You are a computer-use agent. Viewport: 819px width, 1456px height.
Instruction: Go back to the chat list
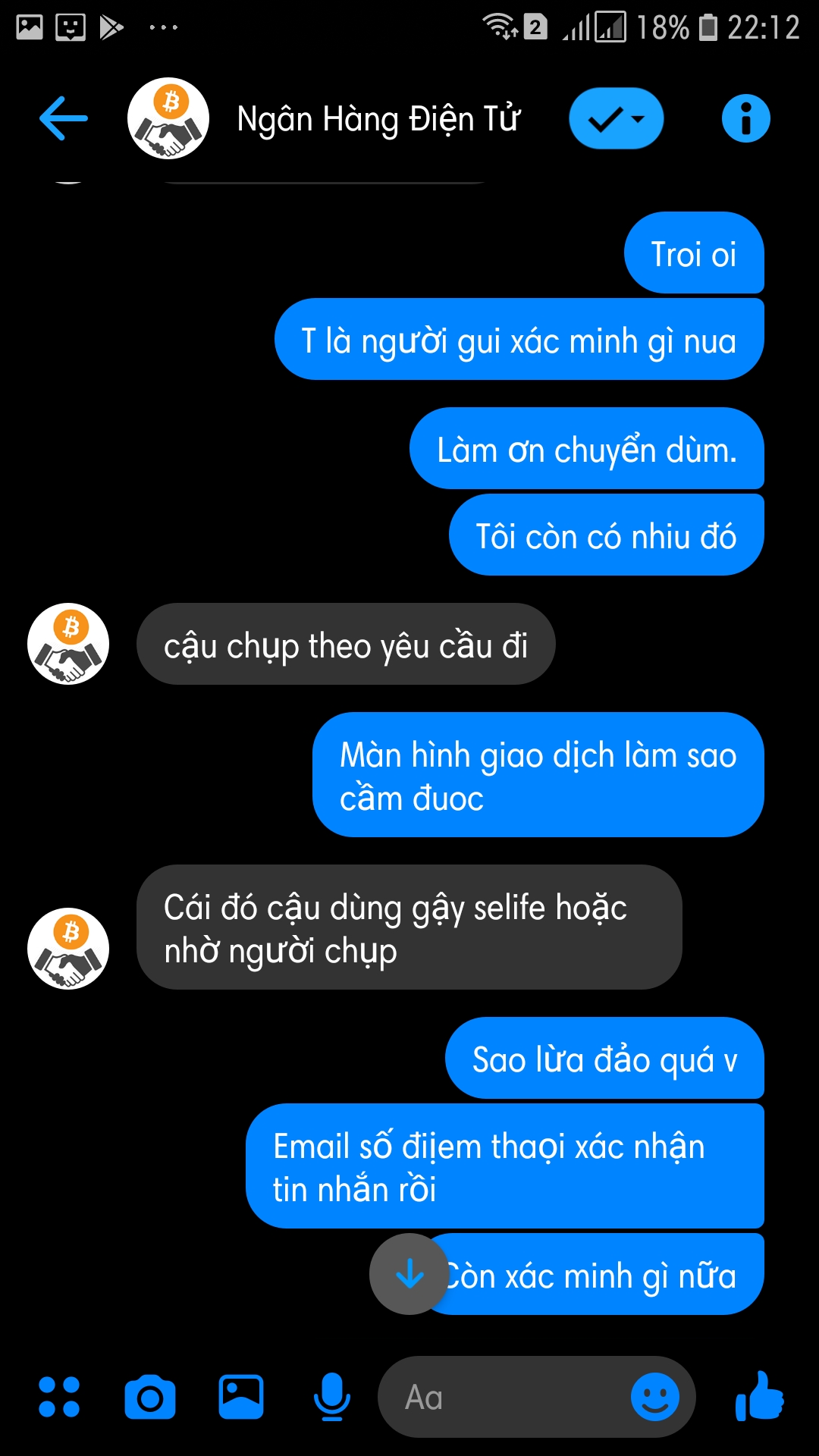point(64,118)
